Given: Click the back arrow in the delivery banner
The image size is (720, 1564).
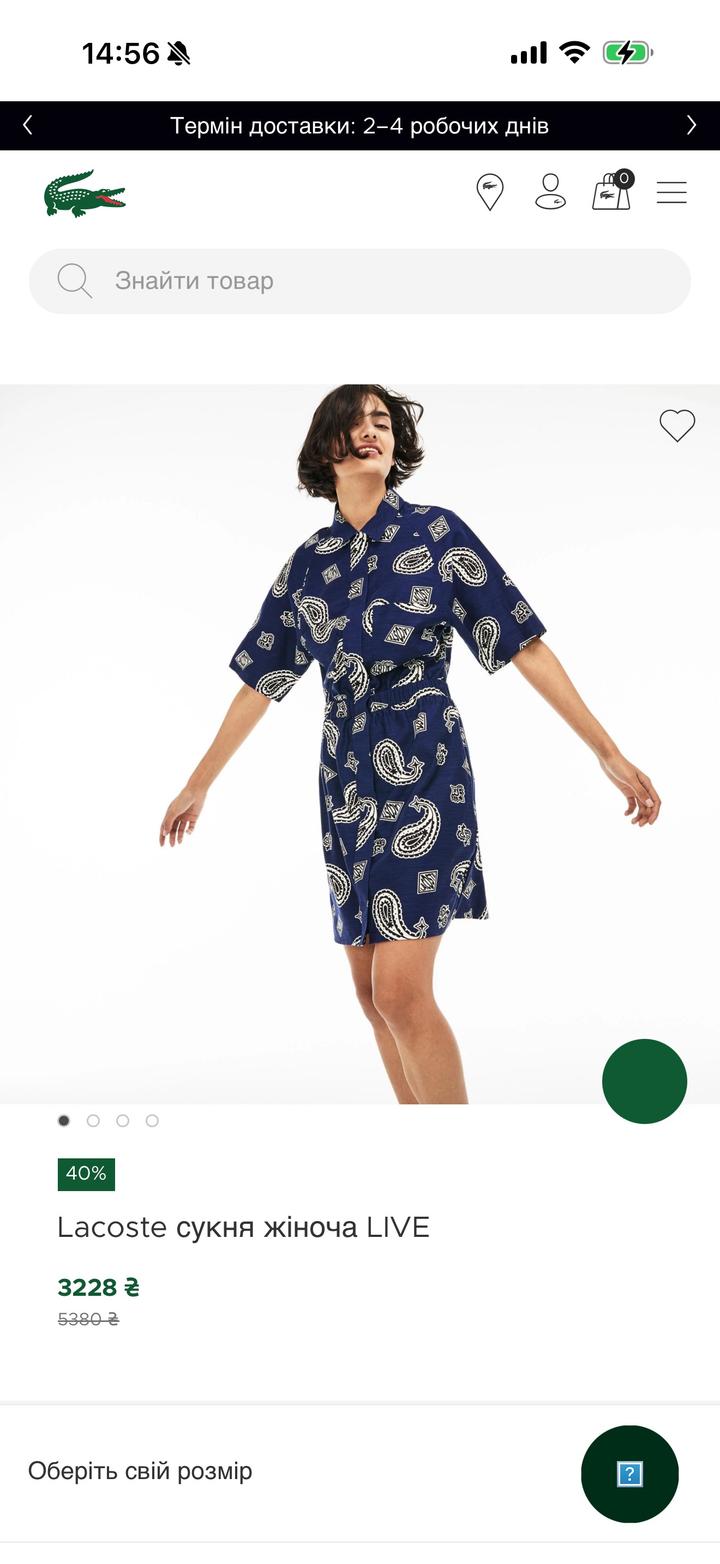Looking at the screenshot, I should [x=27, y=125].
